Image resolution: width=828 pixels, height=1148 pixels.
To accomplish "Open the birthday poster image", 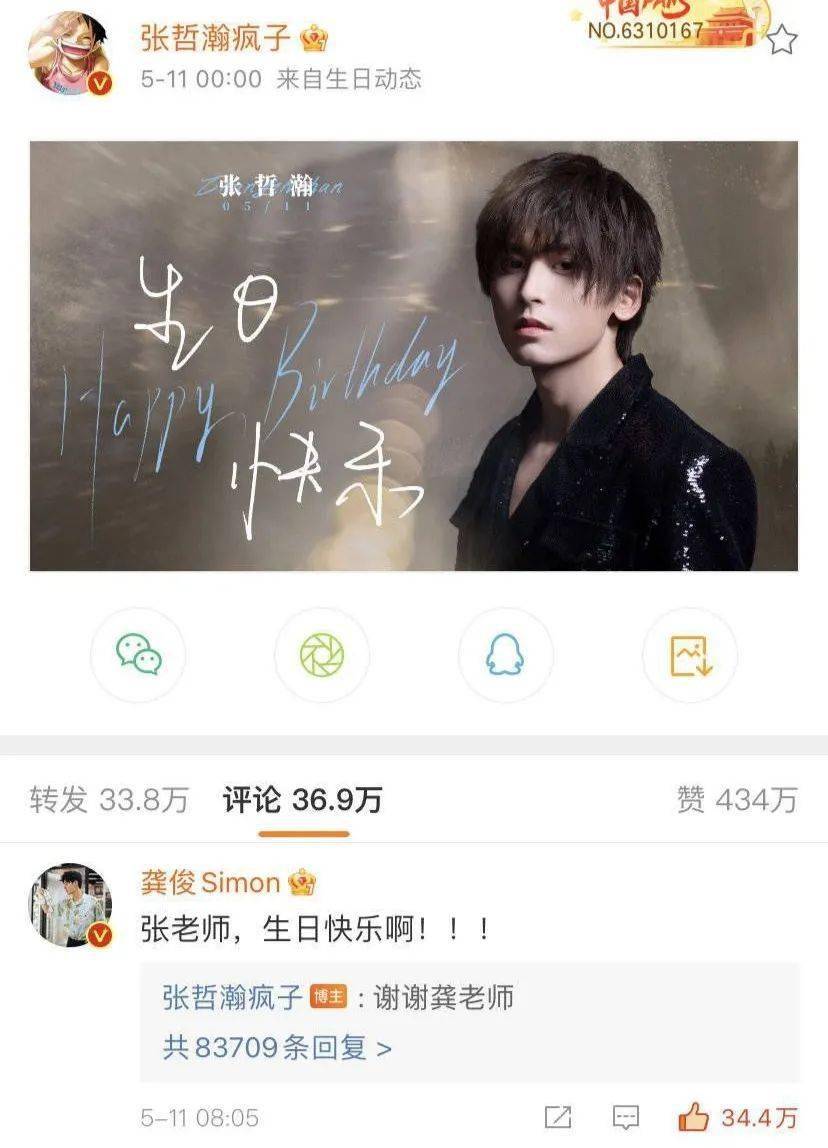I will click(x=414, y=356).
